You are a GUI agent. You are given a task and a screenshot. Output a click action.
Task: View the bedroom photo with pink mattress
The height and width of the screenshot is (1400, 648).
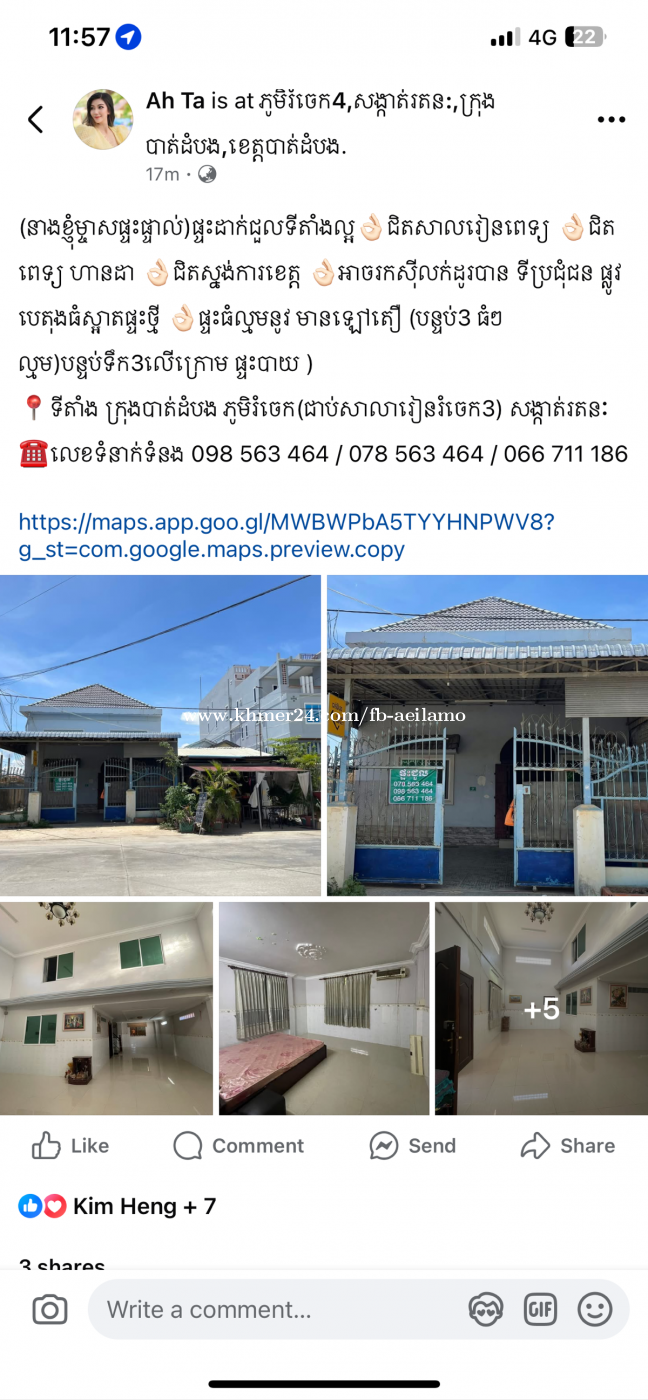(324, 1008)
